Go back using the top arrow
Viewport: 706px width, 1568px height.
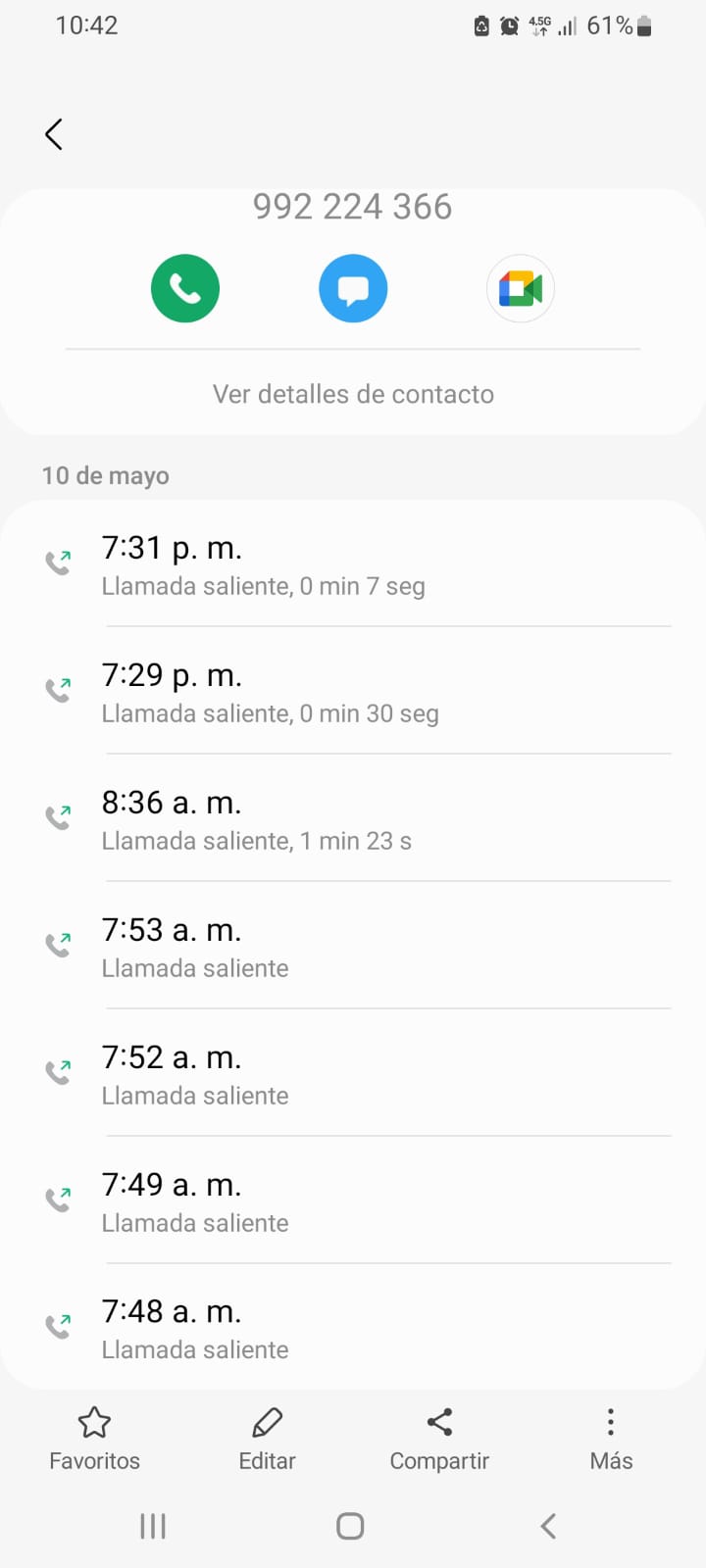coord(54,134)
